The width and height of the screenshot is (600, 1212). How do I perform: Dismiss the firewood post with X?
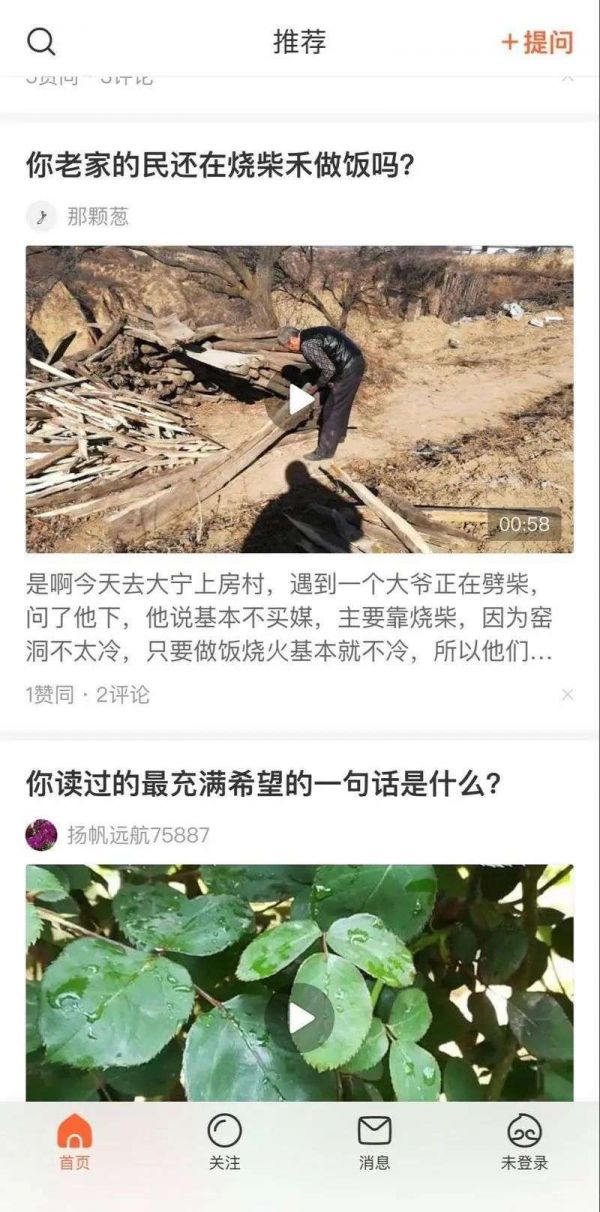[567, 694]
